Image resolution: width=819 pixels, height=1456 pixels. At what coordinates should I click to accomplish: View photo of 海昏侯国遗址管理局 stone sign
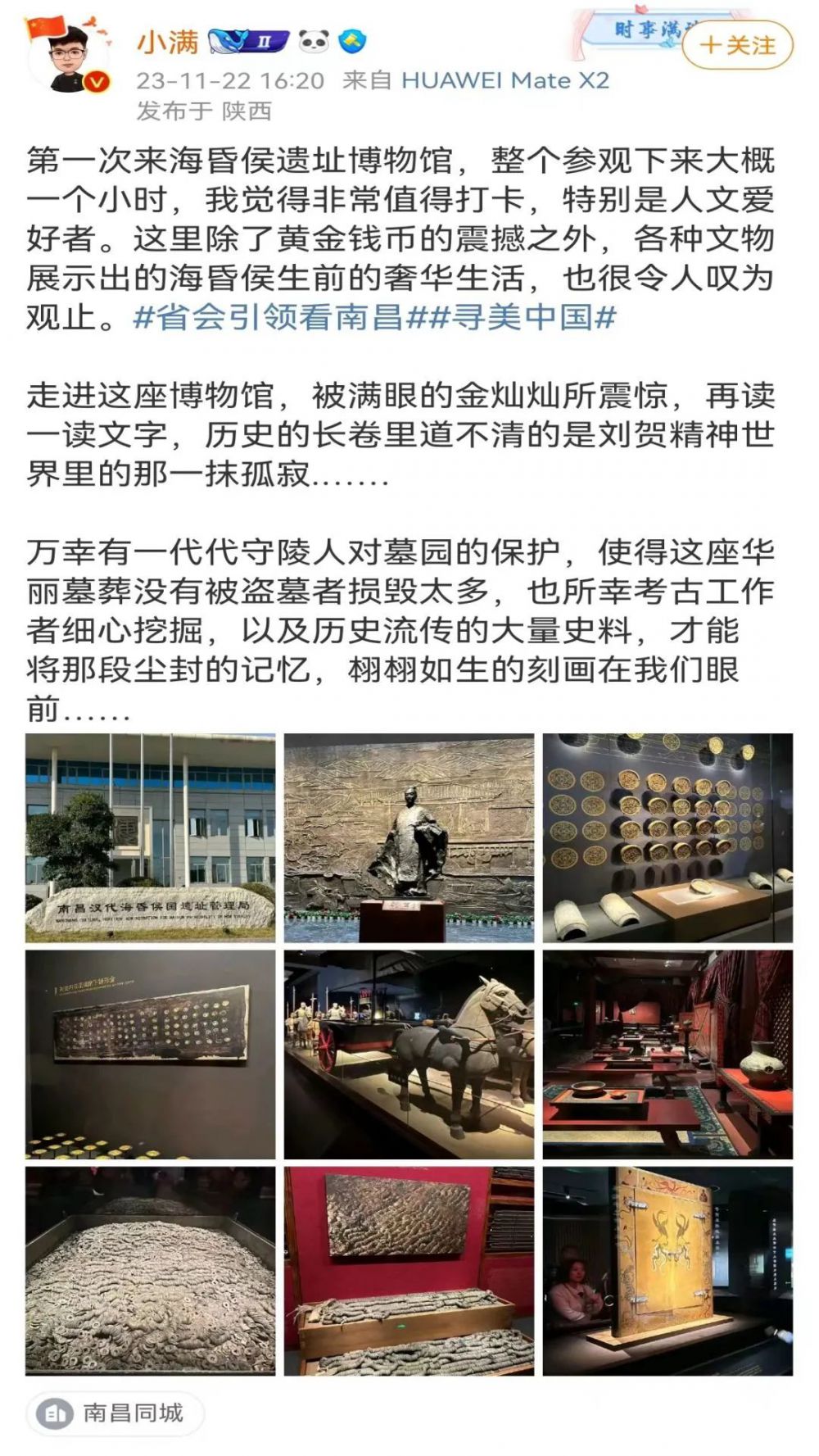[151, 837]
